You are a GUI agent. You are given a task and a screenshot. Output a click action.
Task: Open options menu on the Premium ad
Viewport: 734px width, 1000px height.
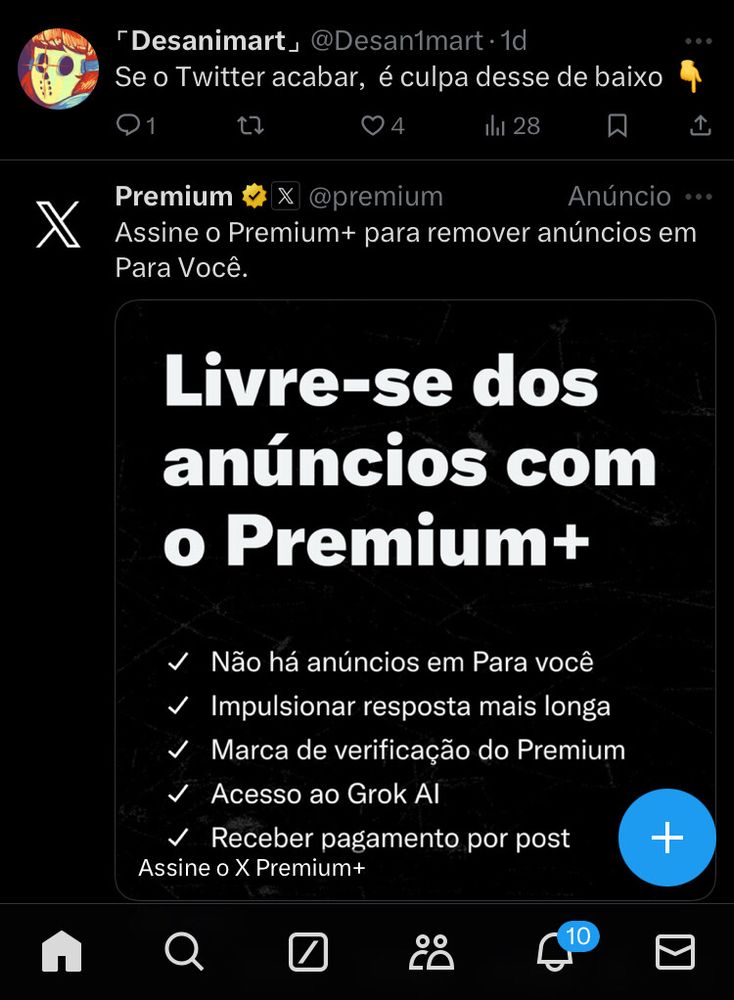[700, 196]
